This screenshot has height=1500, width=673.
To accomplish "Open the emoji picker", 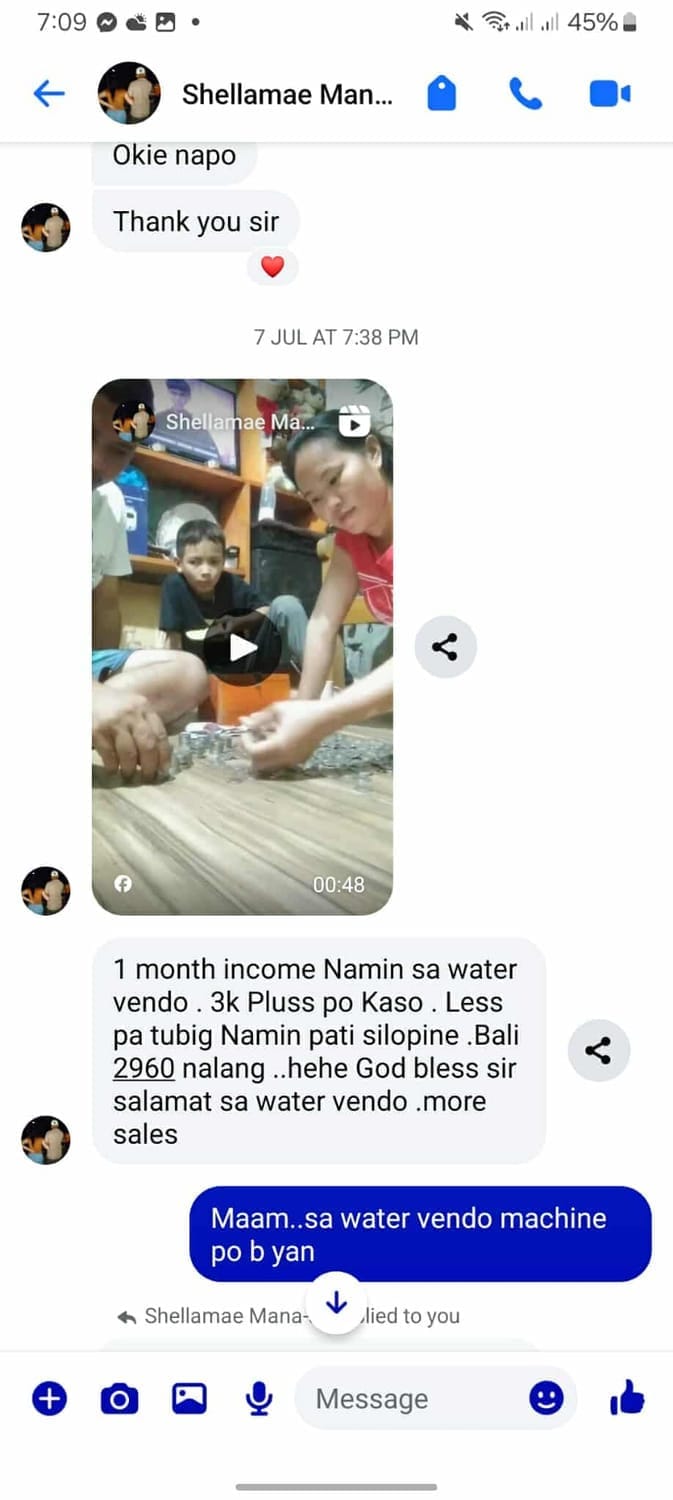I will click(546, 1398).
